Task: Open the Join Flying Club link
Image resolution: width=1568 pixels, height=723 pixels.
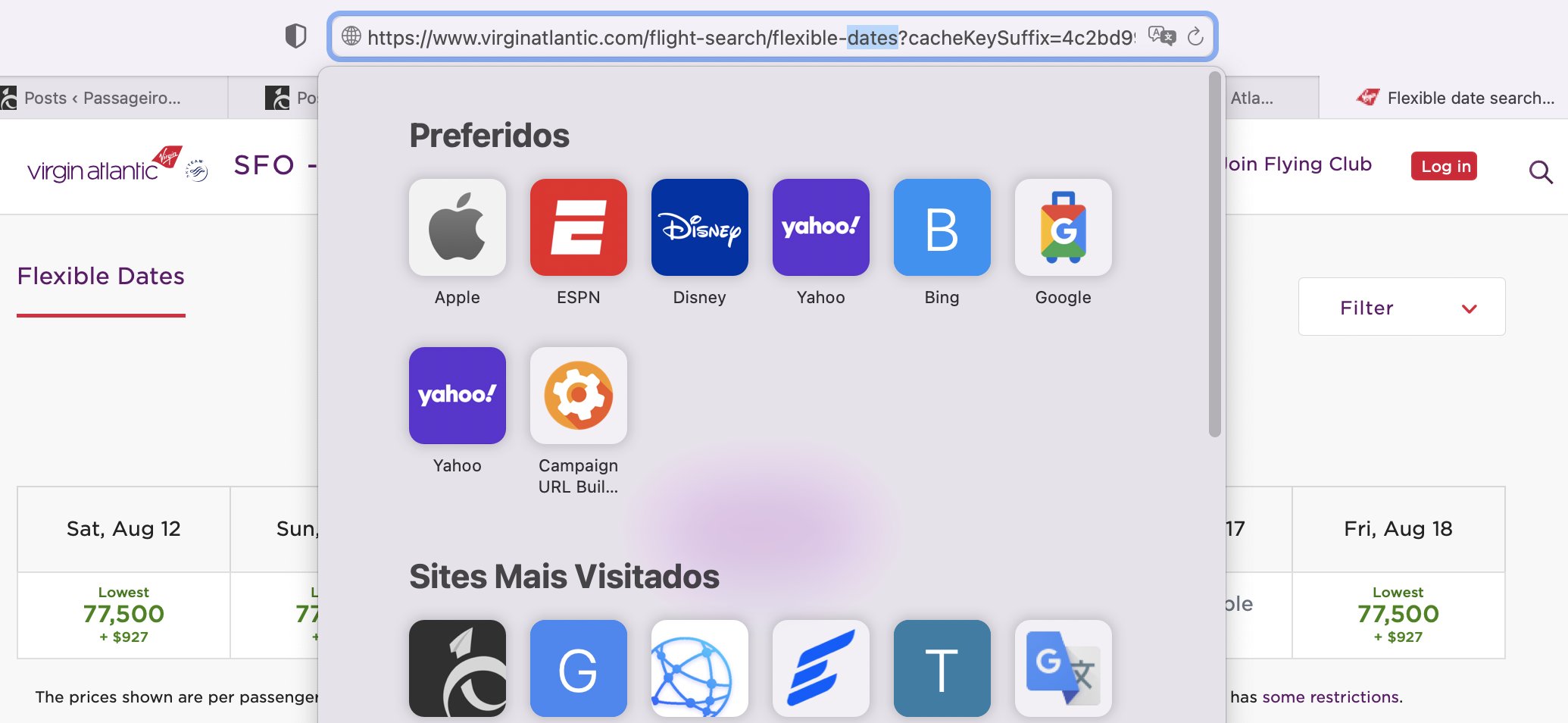Action: pos(1298,164)
